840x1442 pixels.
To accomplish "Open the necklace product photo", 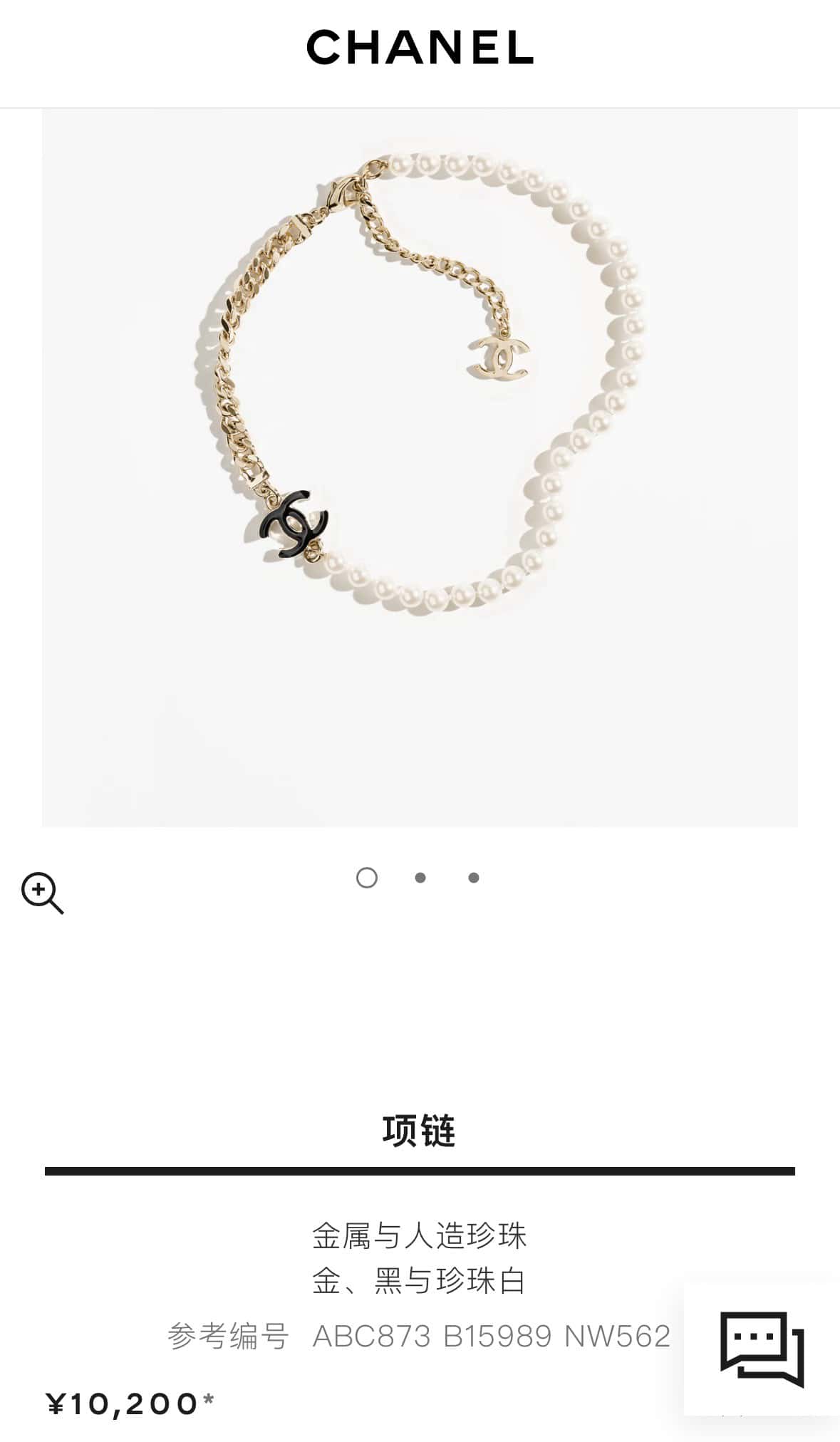I will pyautogui.click(x=420, y=468).
